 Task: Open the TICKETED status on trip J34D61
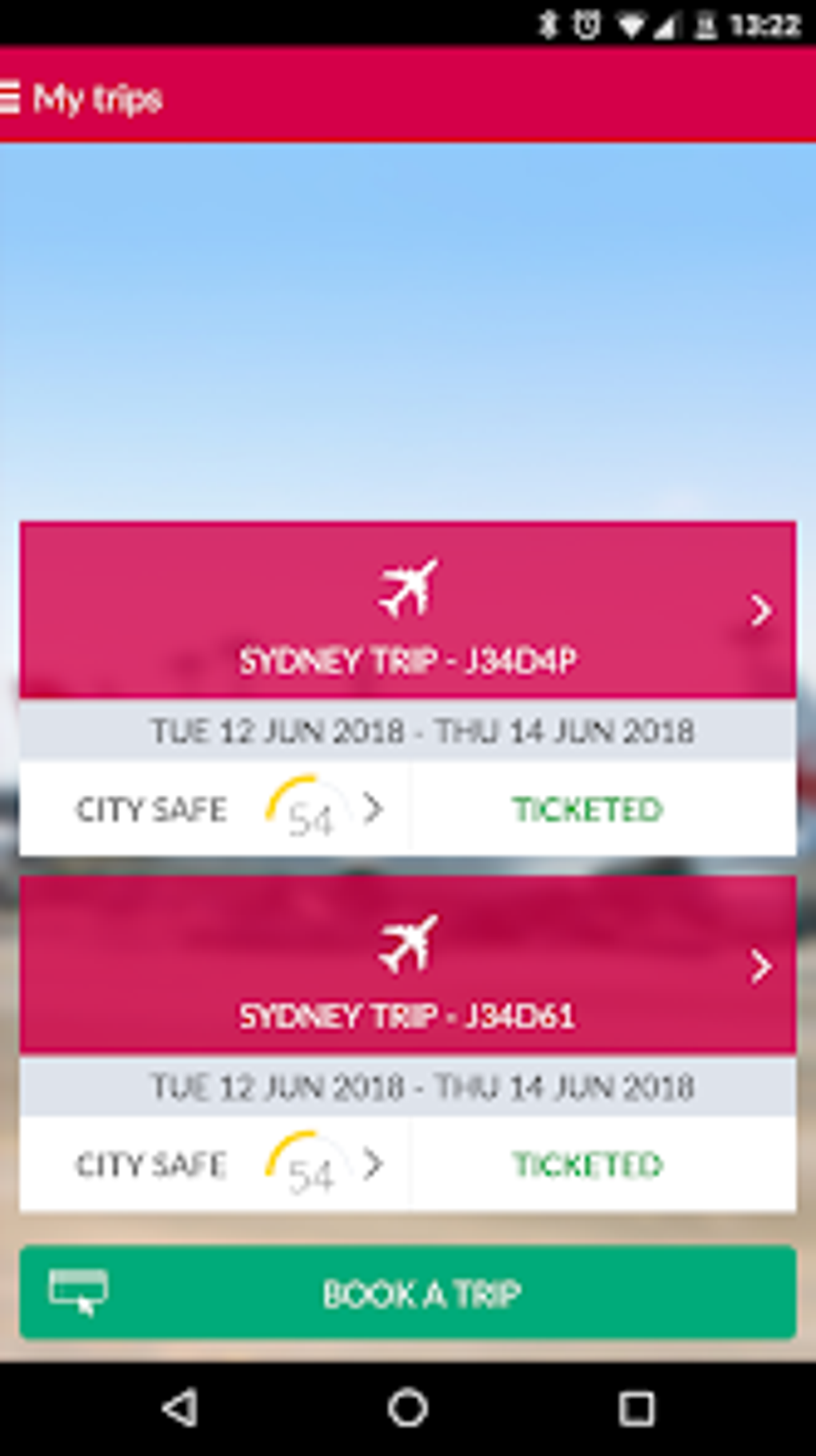tap(588, 1165)
